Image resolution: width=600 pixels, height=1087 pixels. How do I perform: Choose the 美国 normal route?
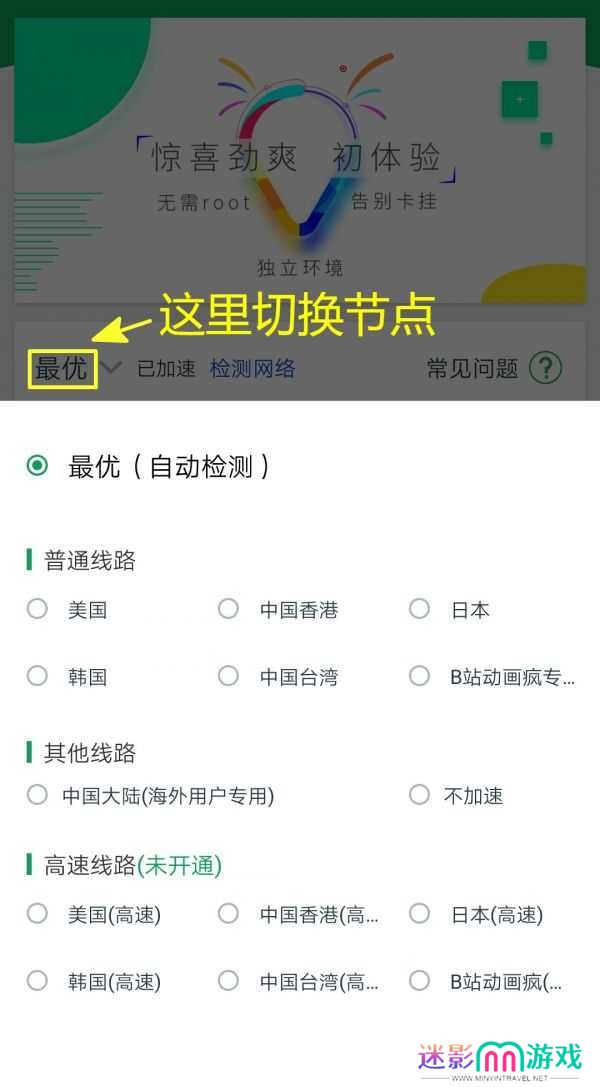[x=67, y=610]
